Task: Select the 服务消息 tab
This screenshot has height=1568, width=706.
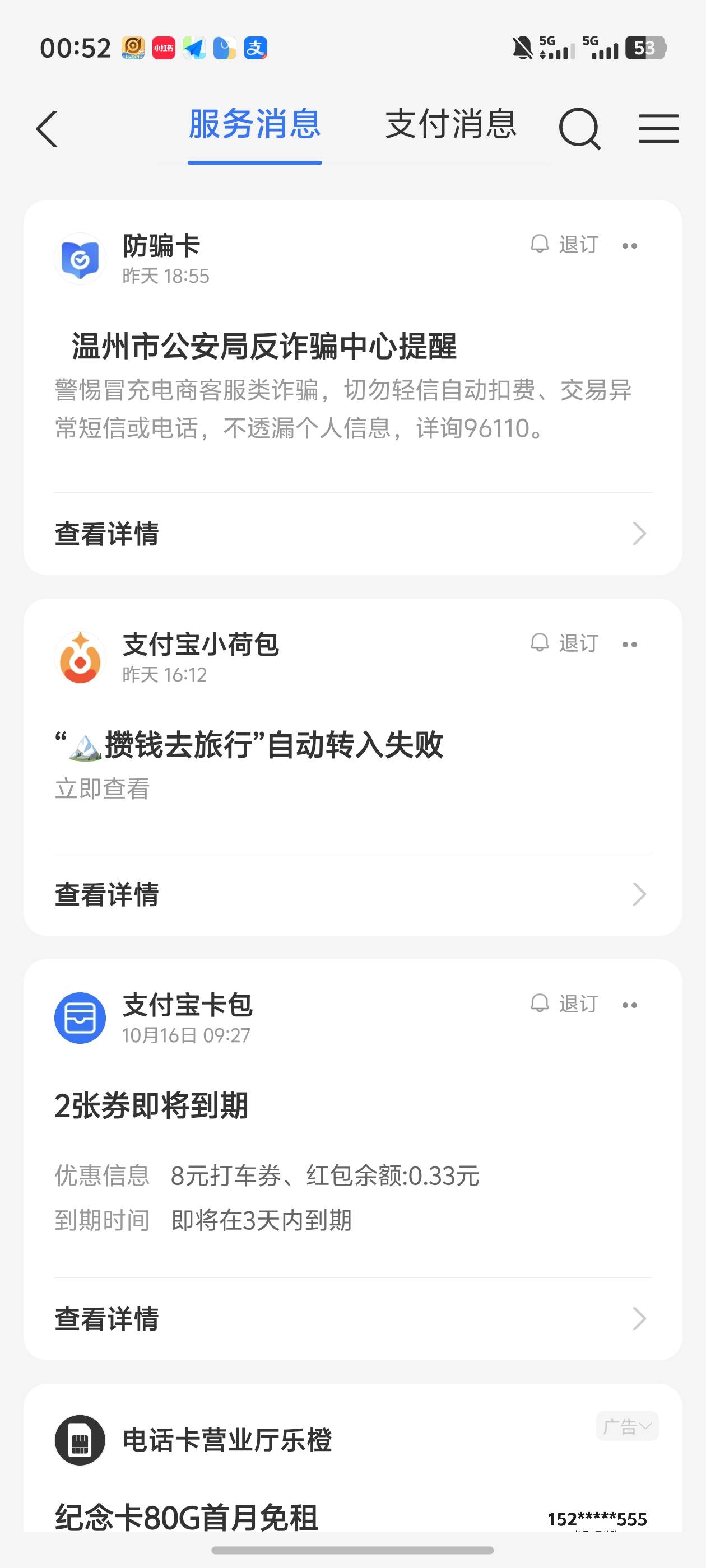Action: [254, 124]
